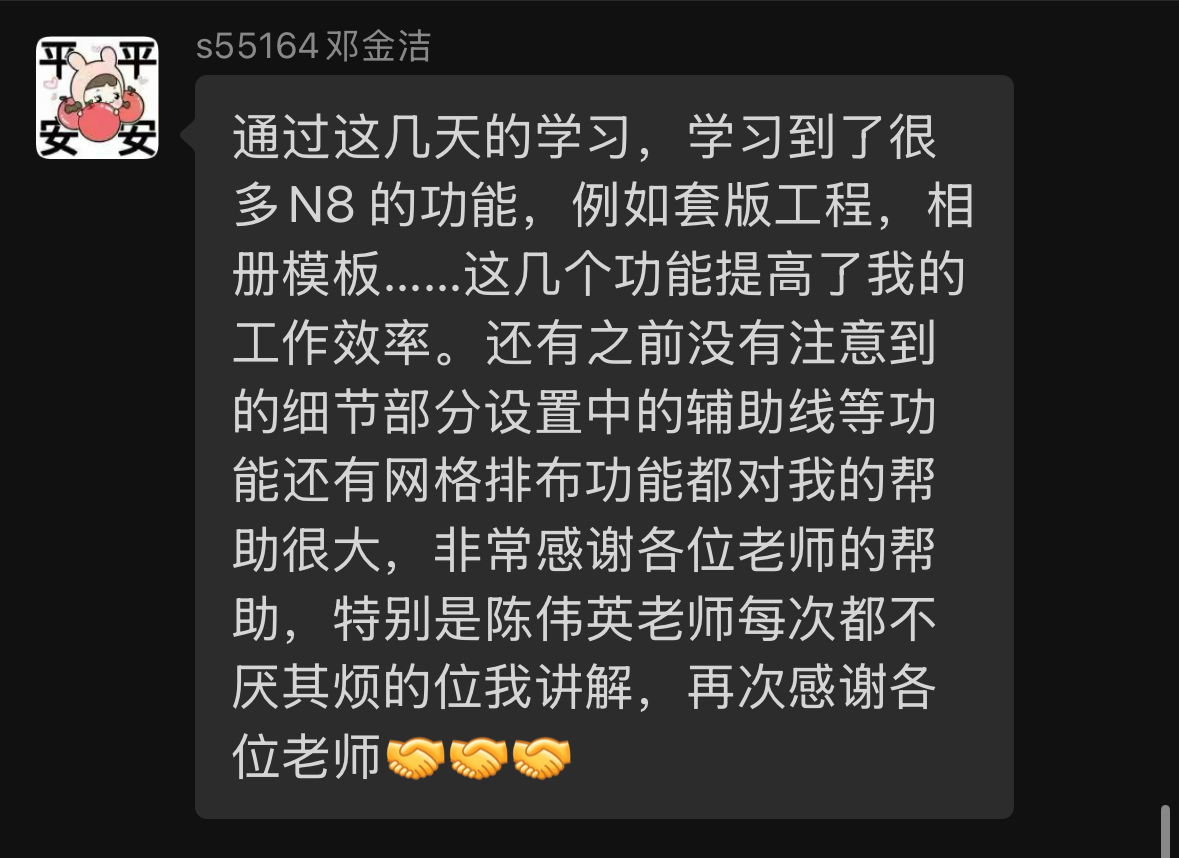1179x858 pixels.
Task: Open 邓金洁's profile avatar
Action: 97,98
